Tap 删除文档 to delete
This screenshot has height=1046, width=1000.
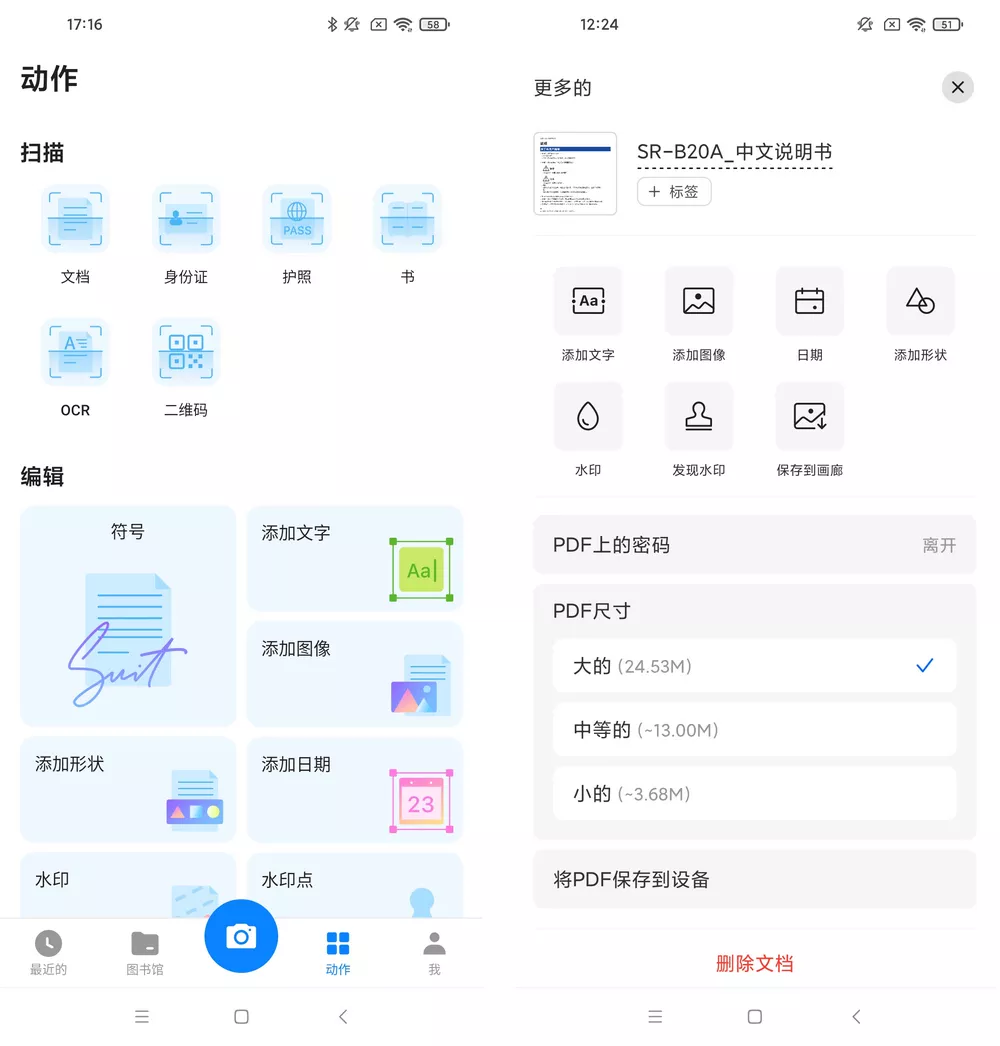754,964
